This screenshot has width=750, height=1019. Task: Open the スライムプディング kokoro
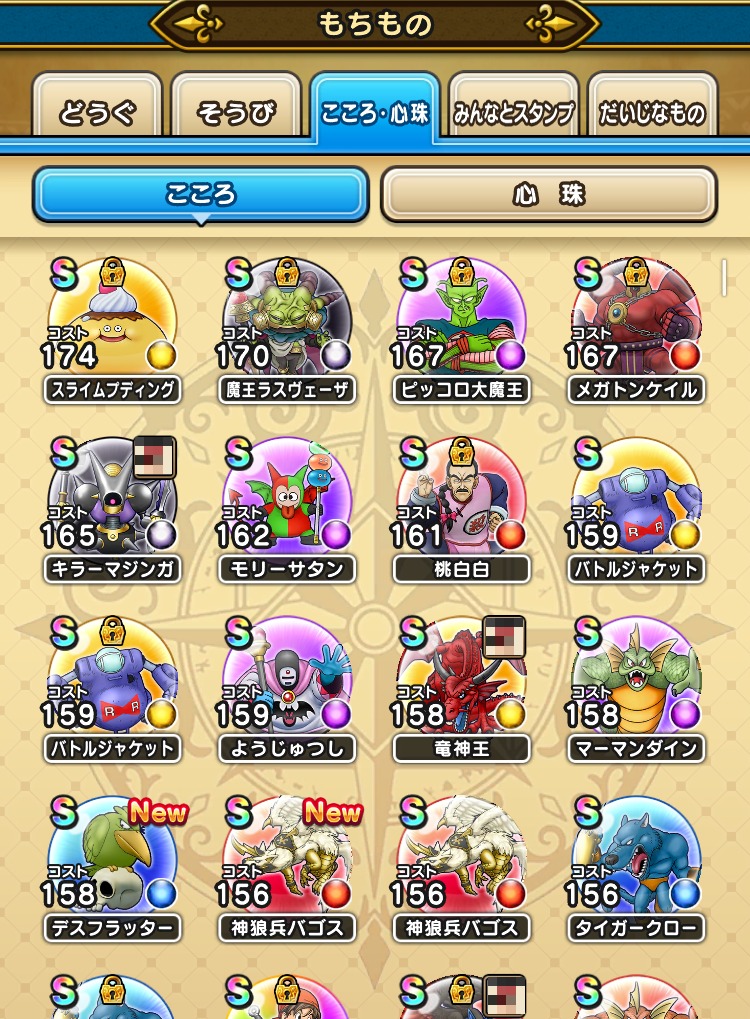point(112,325)
